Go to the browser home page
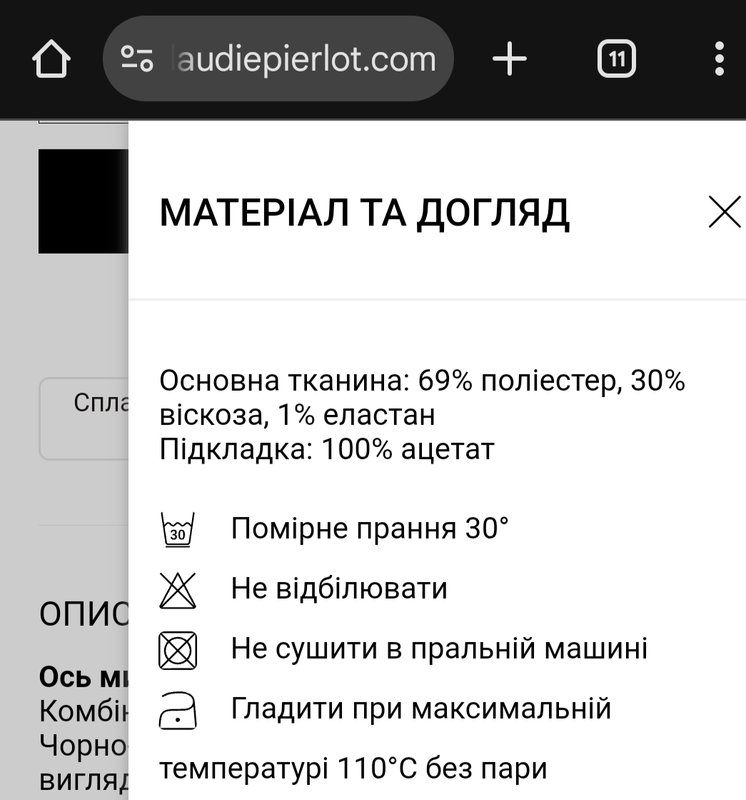The image size is (746, 800). [x=51, y=59]
